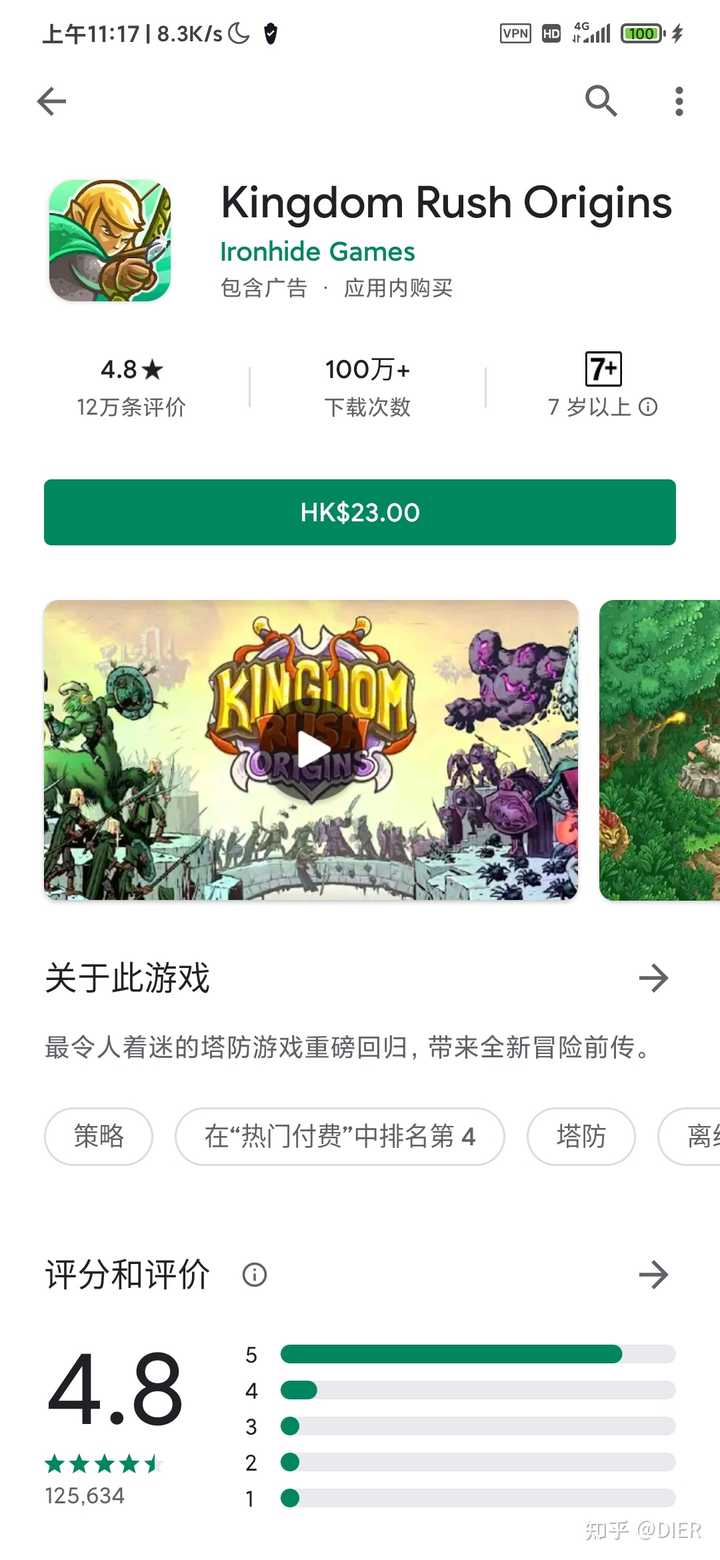The image size is (720, 1560).
Task: Open the three-dot overflow menu
Action: point(678,101)
